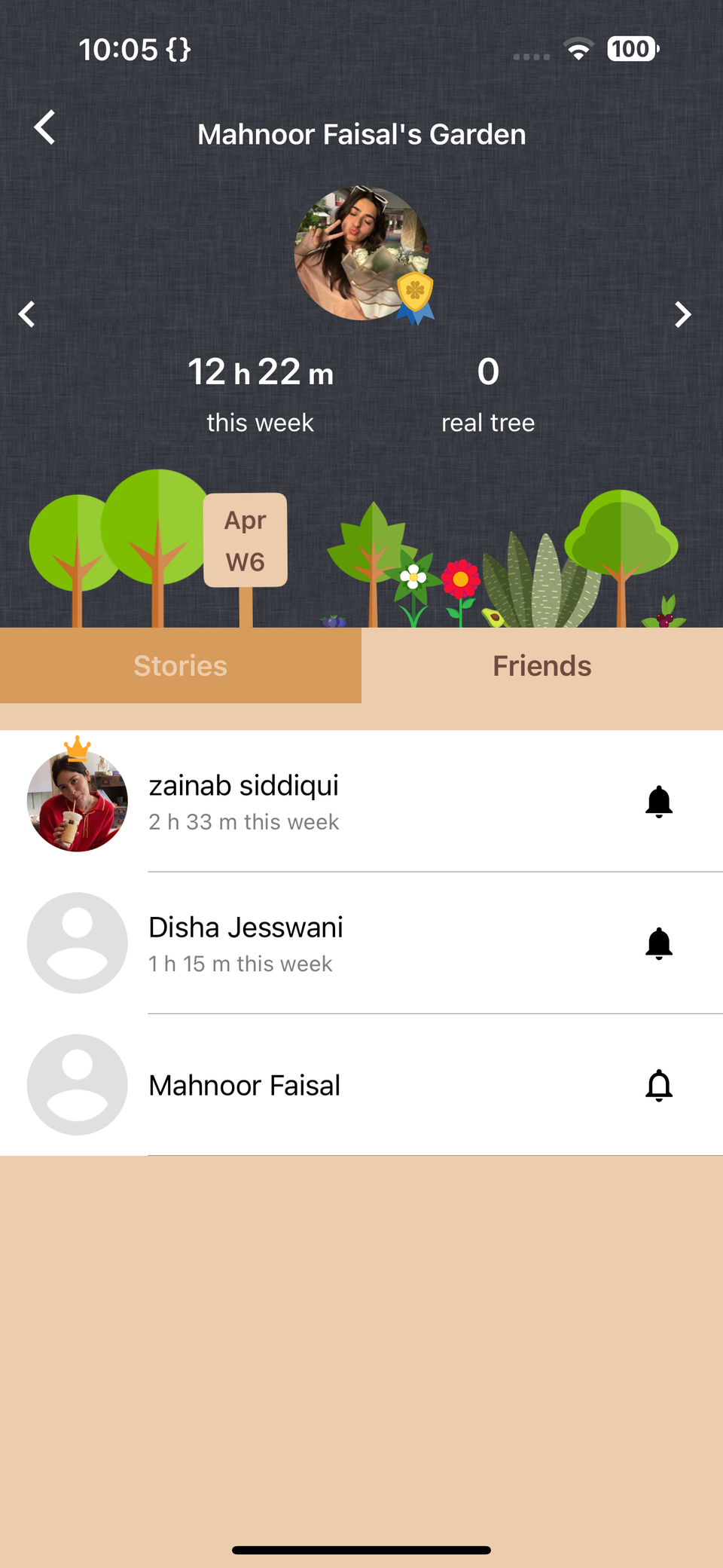
Task: Tap Mahnoor Faisal's profile photo in the header
Action: point(361,254)
